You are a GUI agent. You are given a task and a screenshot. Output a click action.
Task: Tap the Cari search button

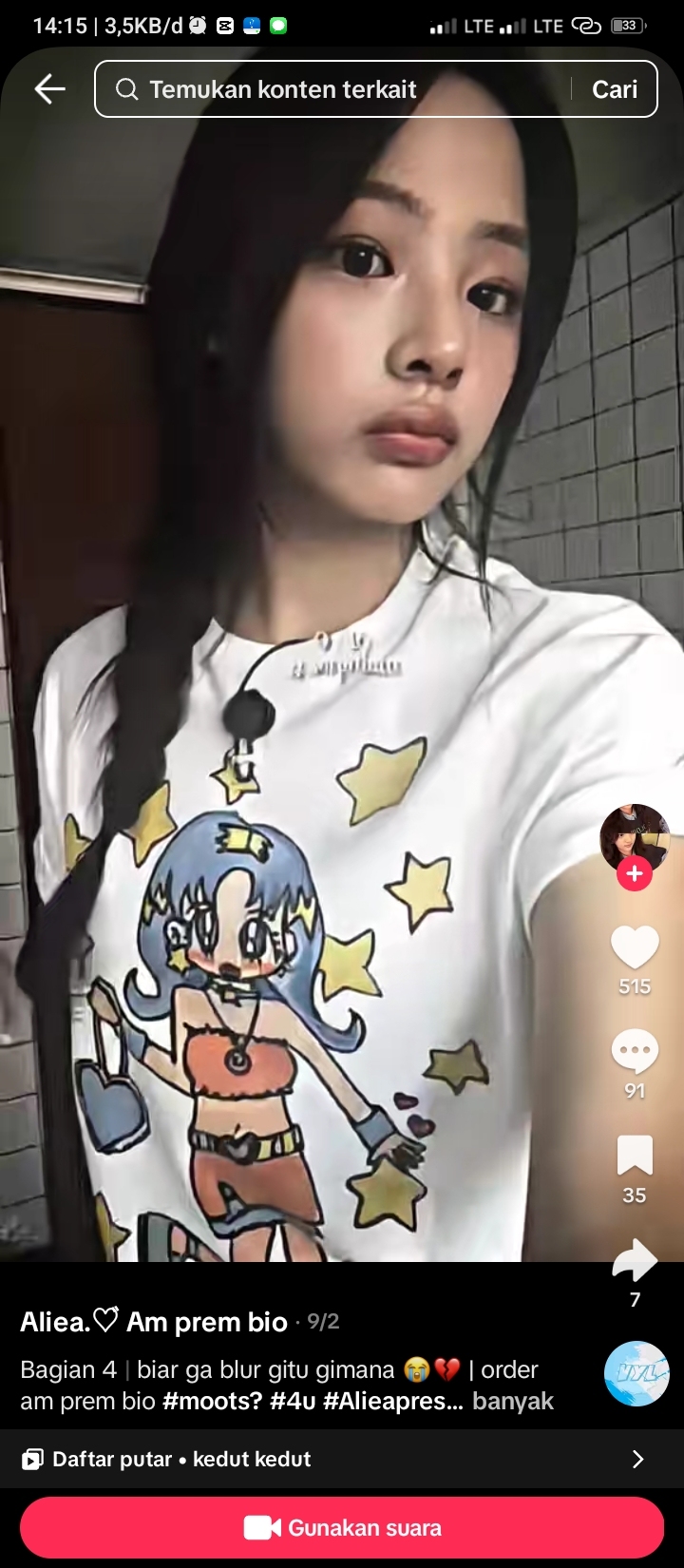pos(614,89)
